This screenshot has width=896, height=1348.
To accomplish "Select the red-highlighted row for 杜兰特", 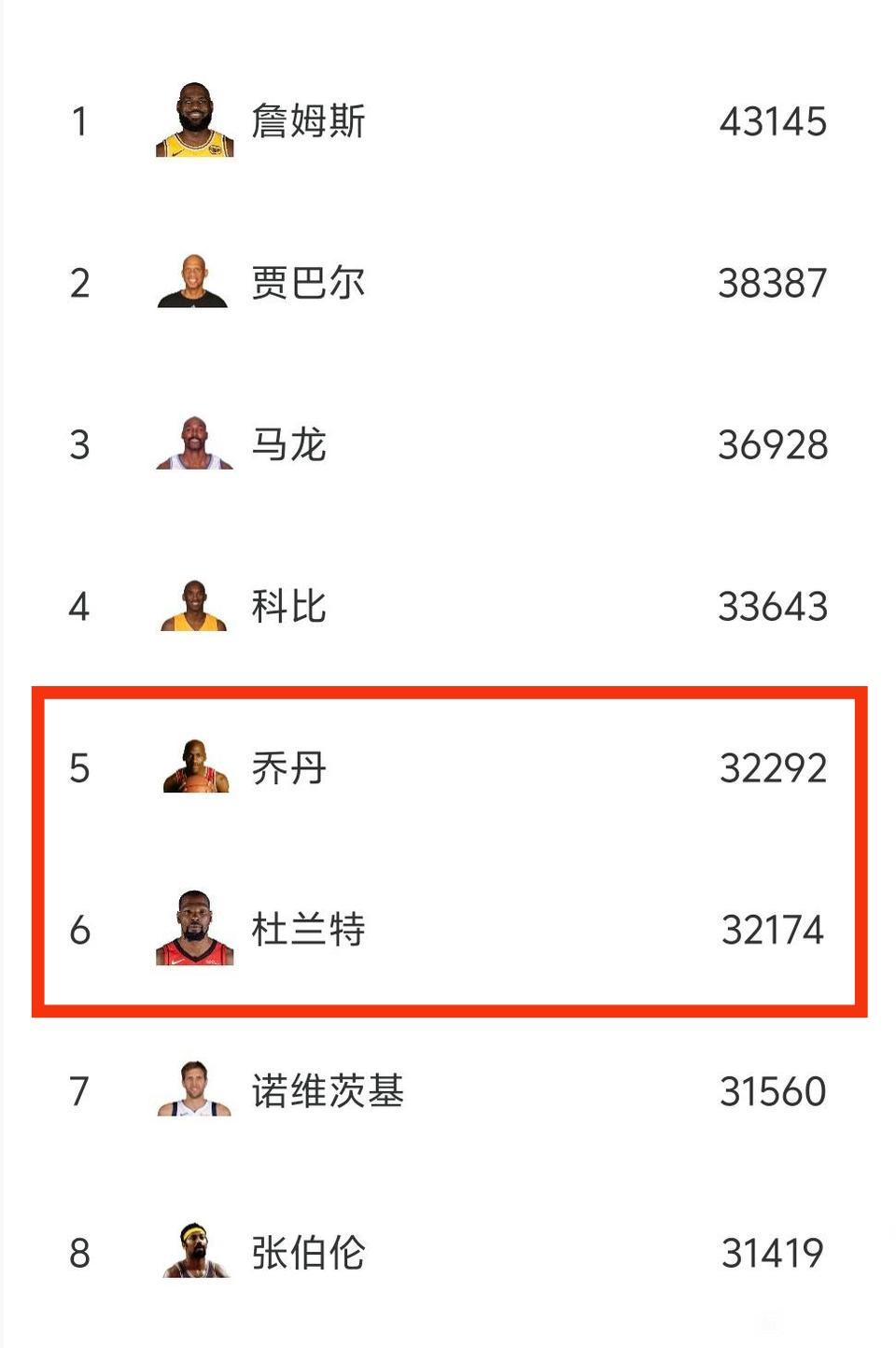I will (448, 930).
